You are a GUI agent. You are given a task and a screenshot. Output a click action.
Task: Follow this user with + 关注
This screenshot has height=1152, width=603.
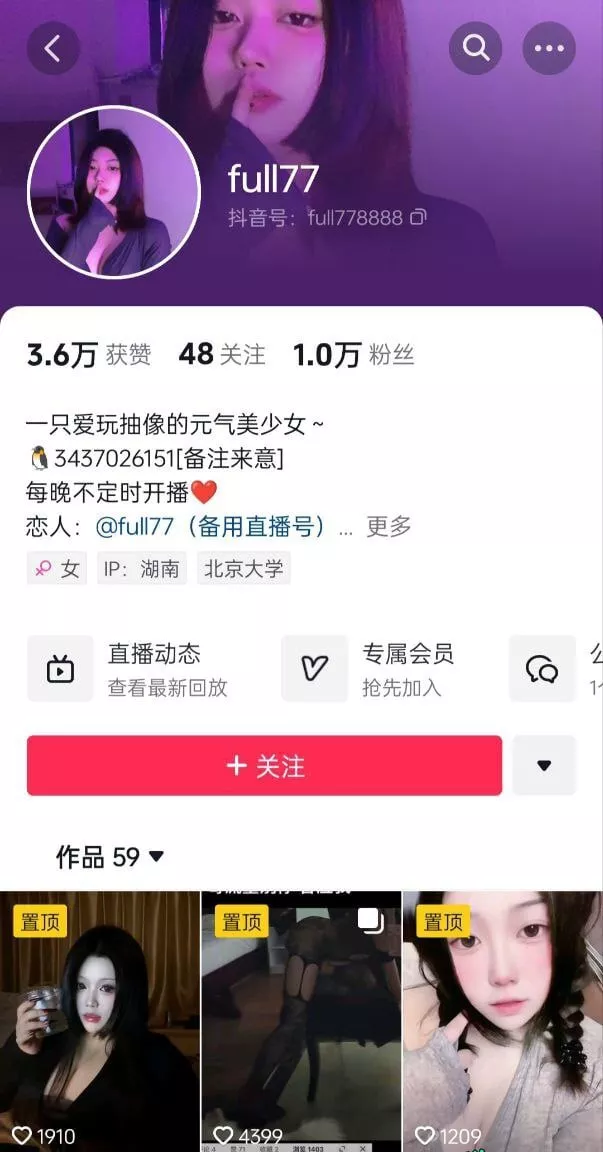264,766
